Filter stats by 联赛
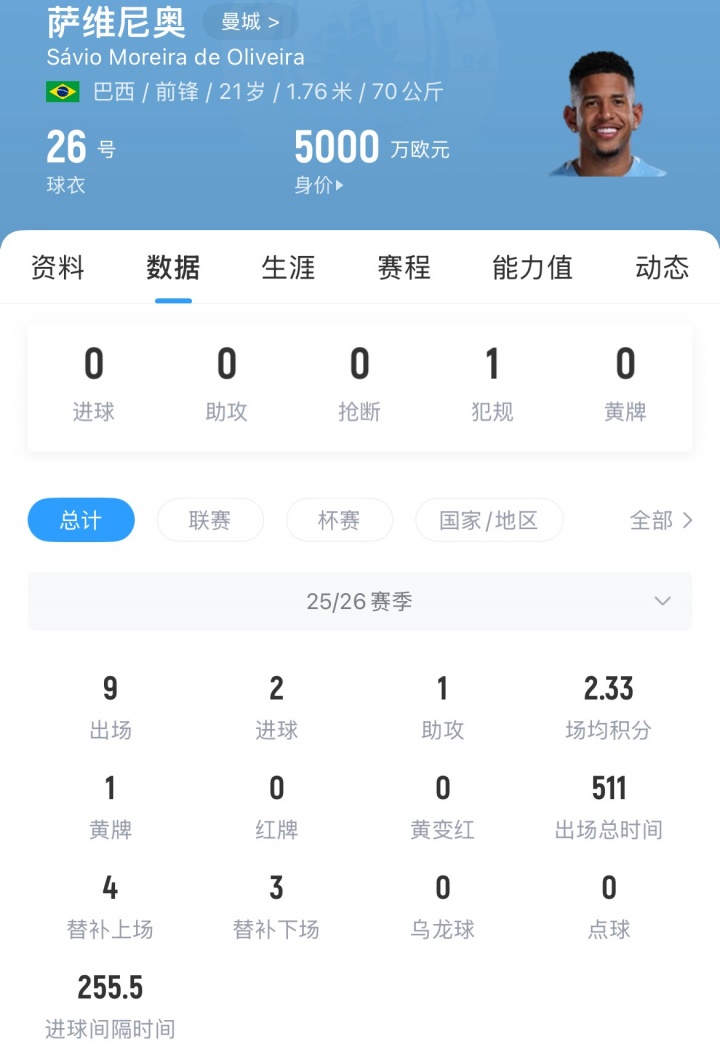The width and height of the screenshot is (720, 1060). coord(210,520)
